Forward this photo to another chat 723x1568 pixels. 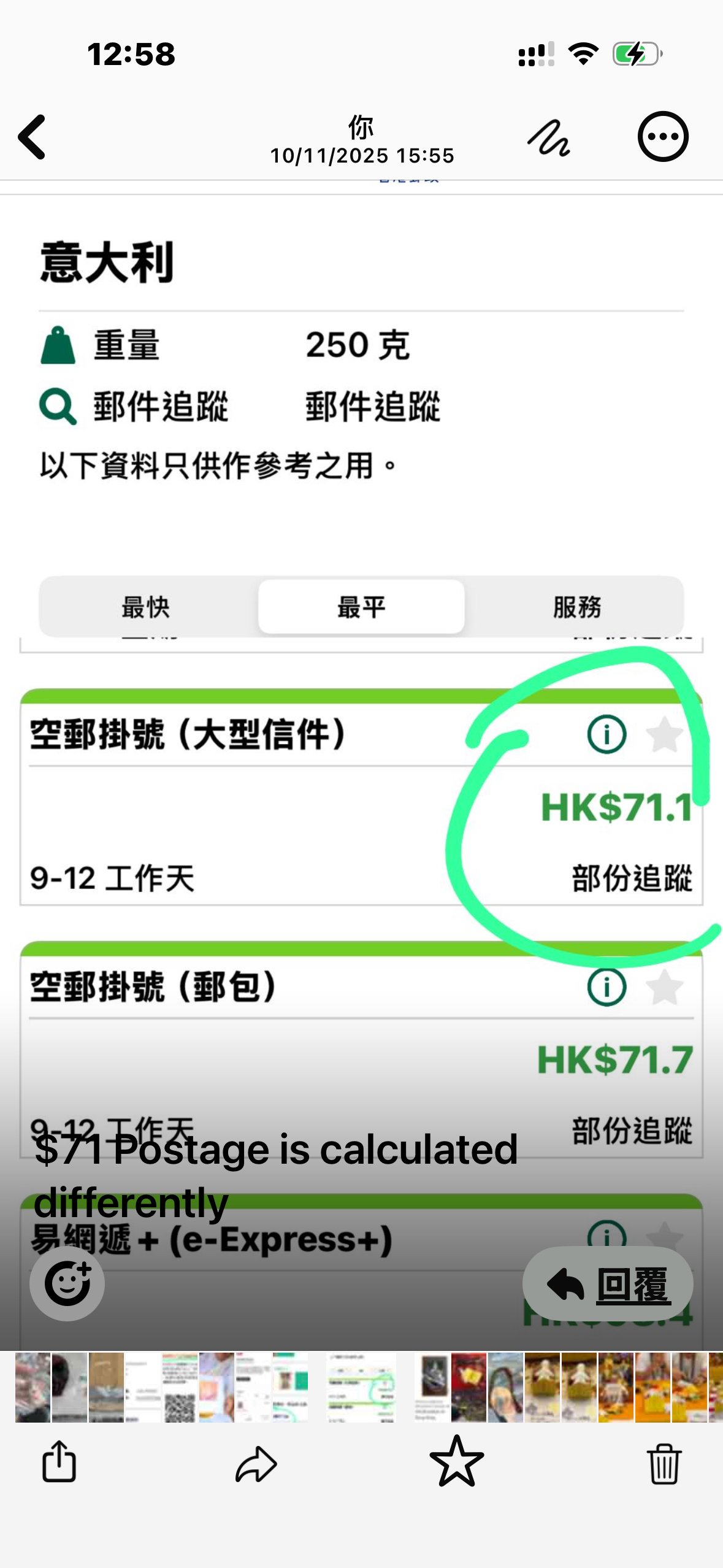[256, 1463]
